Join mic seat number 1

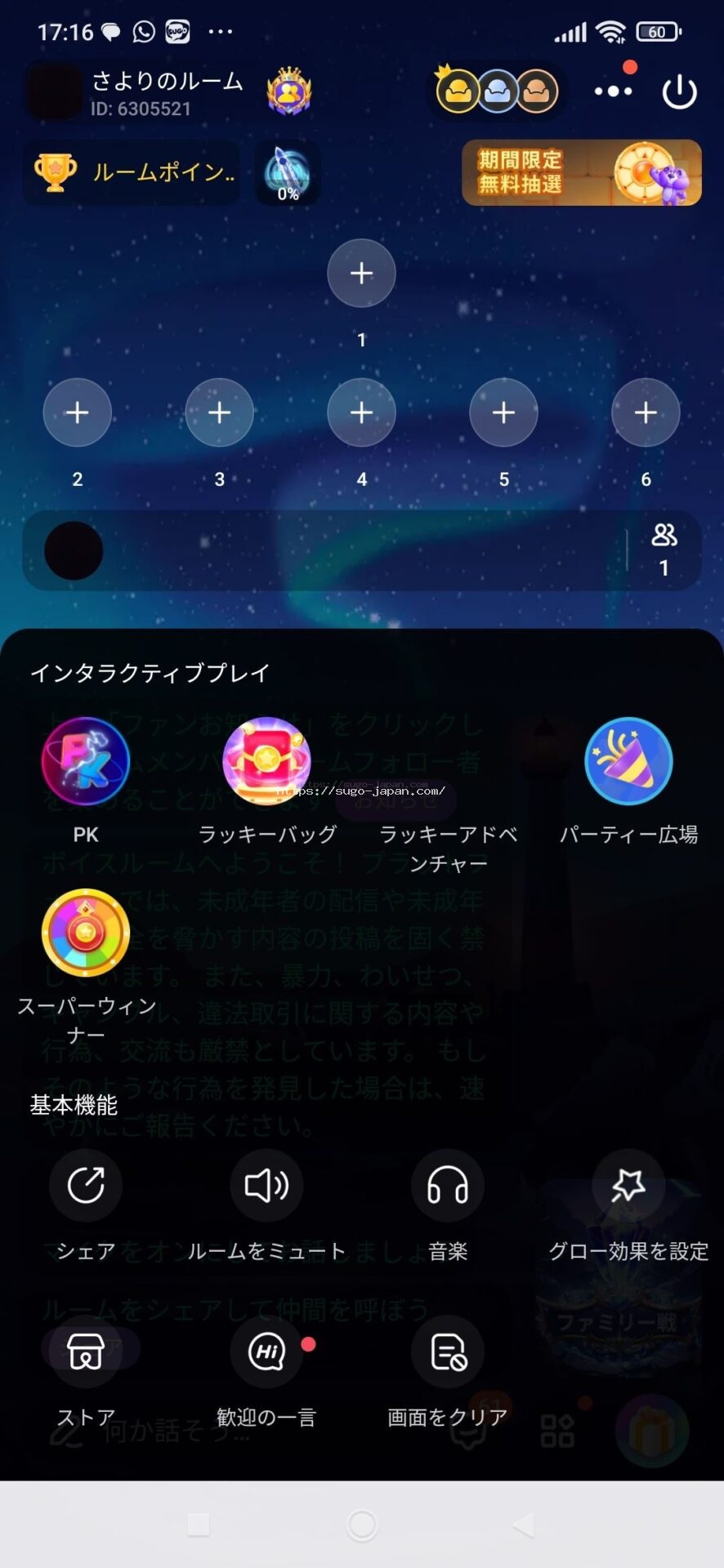(x=361, y=274)
